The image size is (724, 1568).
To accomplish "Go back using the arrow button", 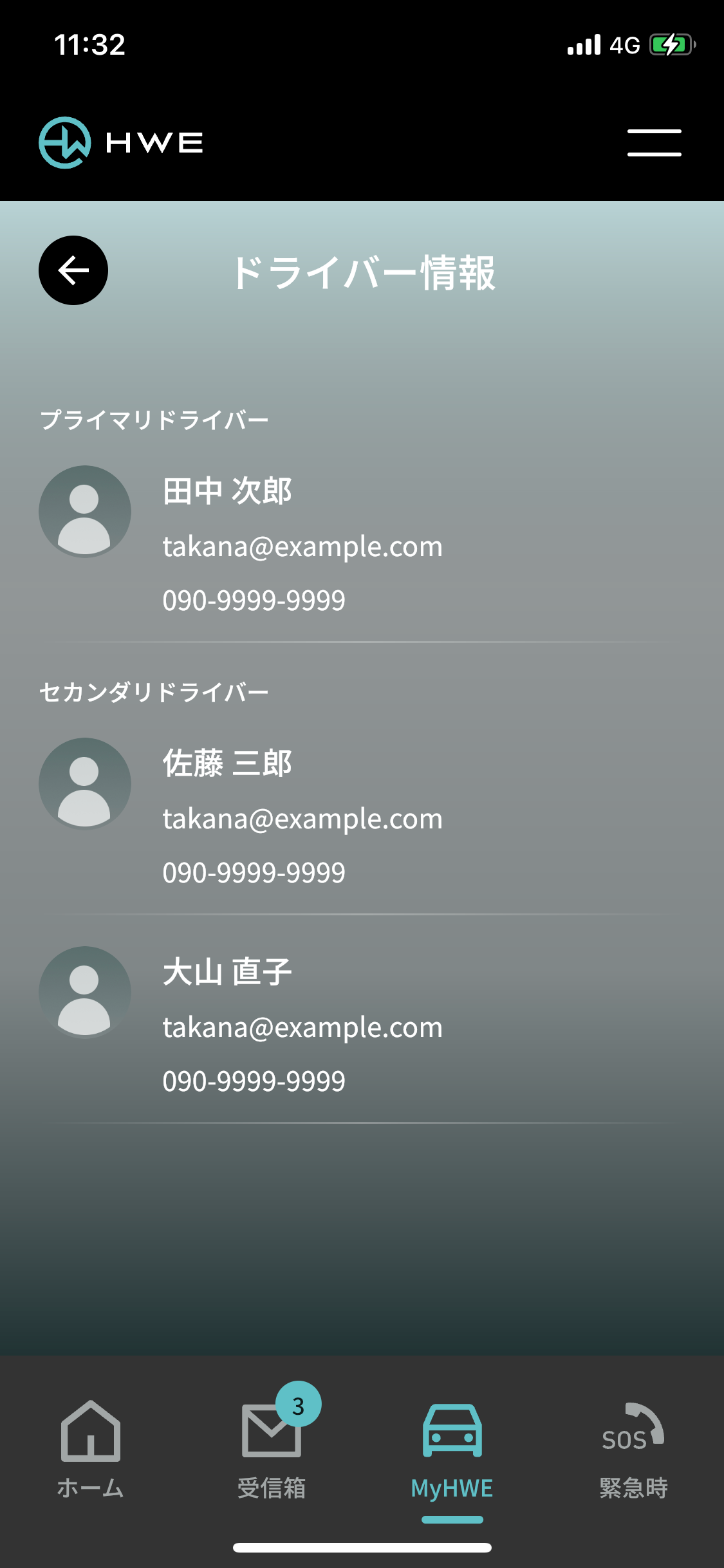I will coord(73,270).
